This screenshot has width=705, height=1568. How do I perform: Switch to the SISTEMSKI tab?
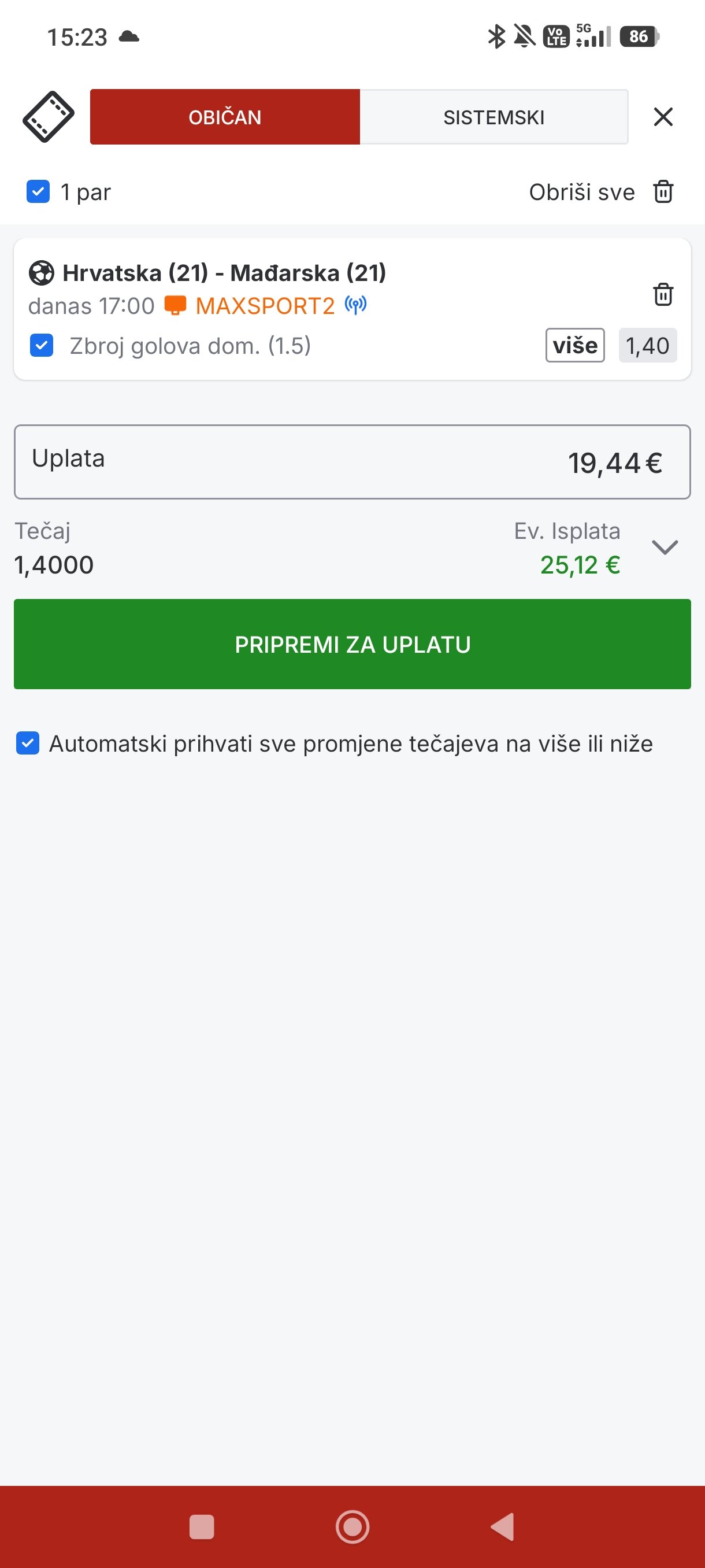click(x=493, y=117)
